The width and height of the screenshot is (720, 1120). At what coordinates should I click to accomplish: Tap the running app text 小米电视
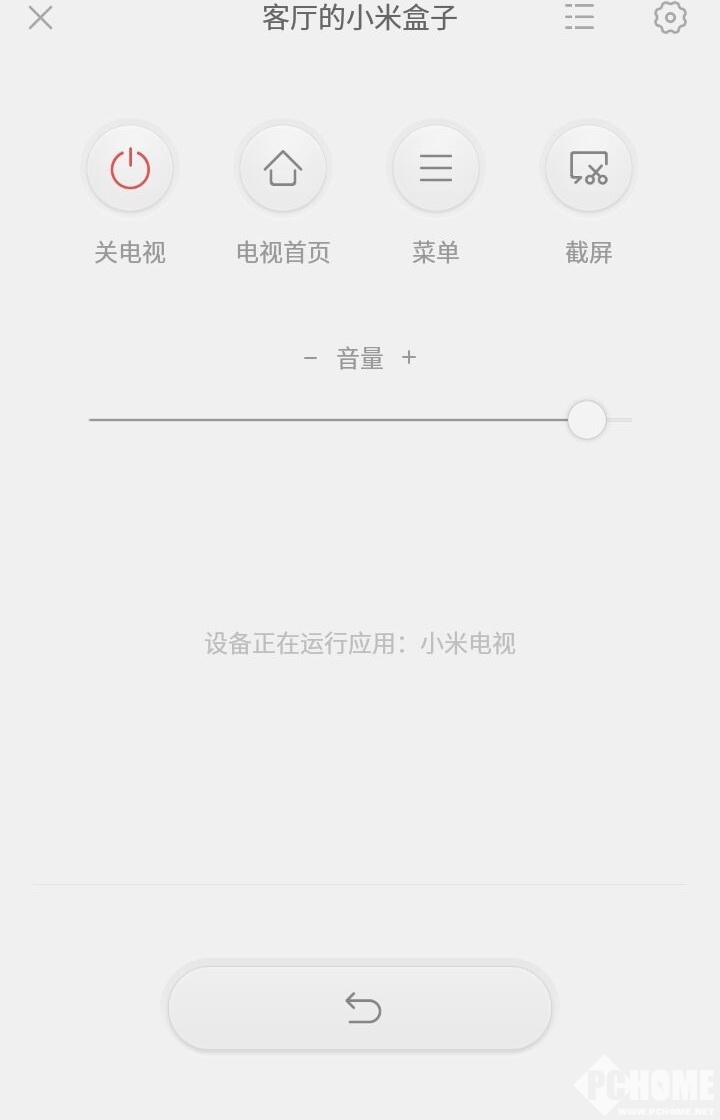point(470,643)
